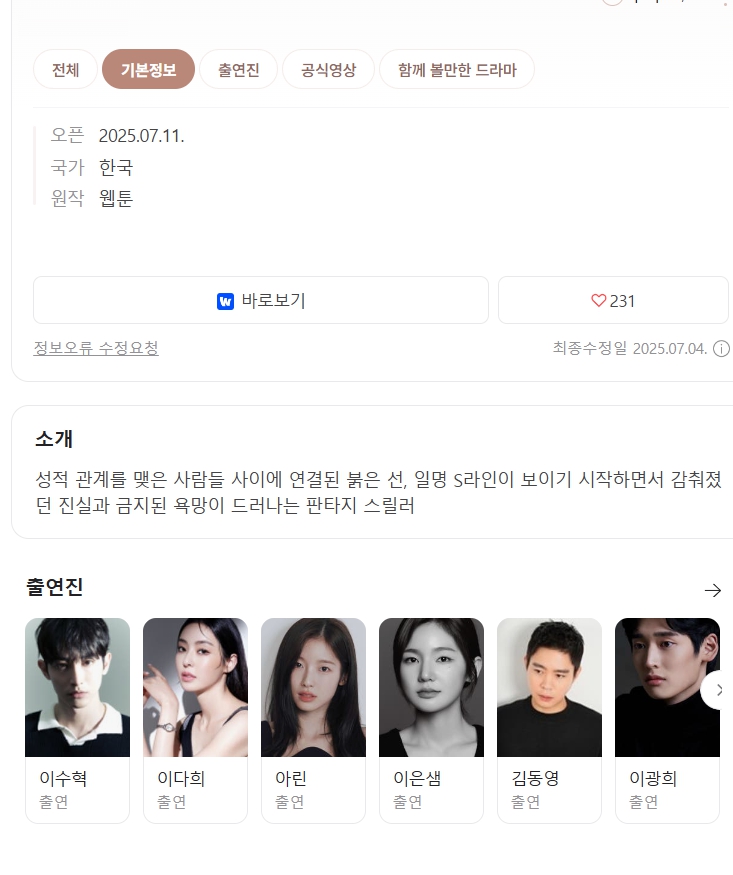
Task: Open full cast list via 출연진 arrow
Action: 712,590
